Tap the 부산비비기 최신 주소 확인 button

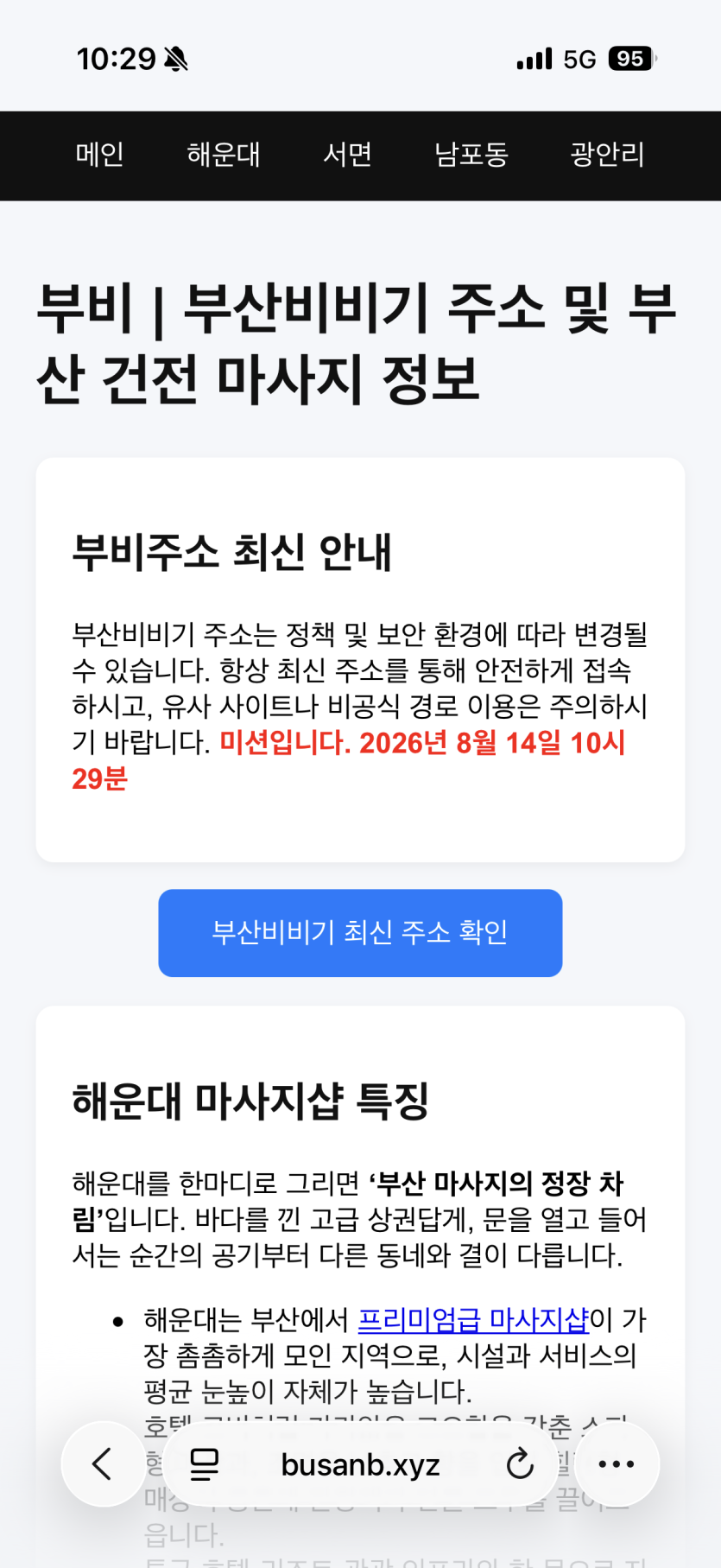[360, 933]
